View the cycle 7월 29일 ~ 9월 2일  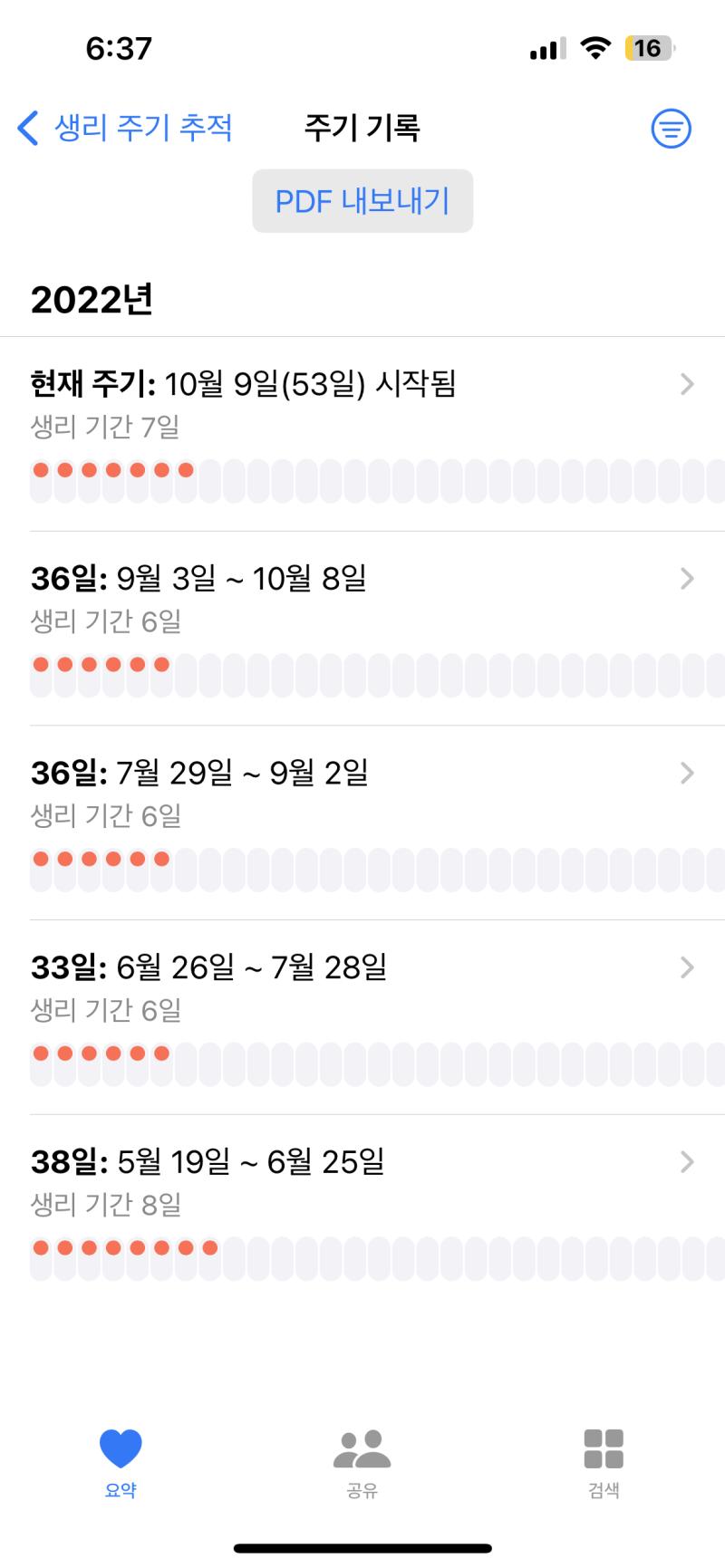362,823
